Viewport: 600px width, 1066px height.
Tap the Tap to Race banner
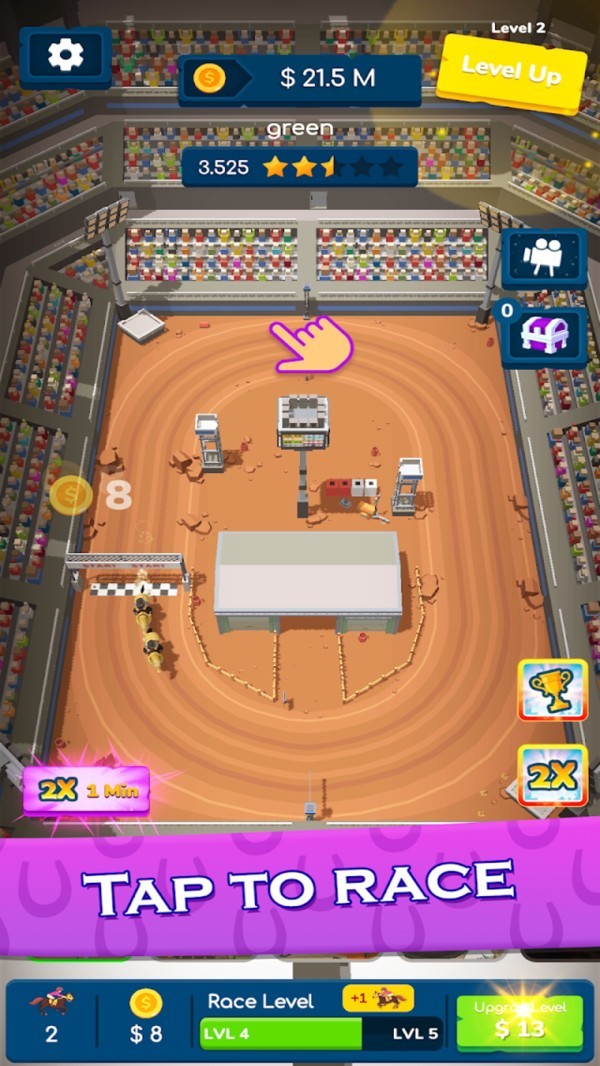[300, 887]
